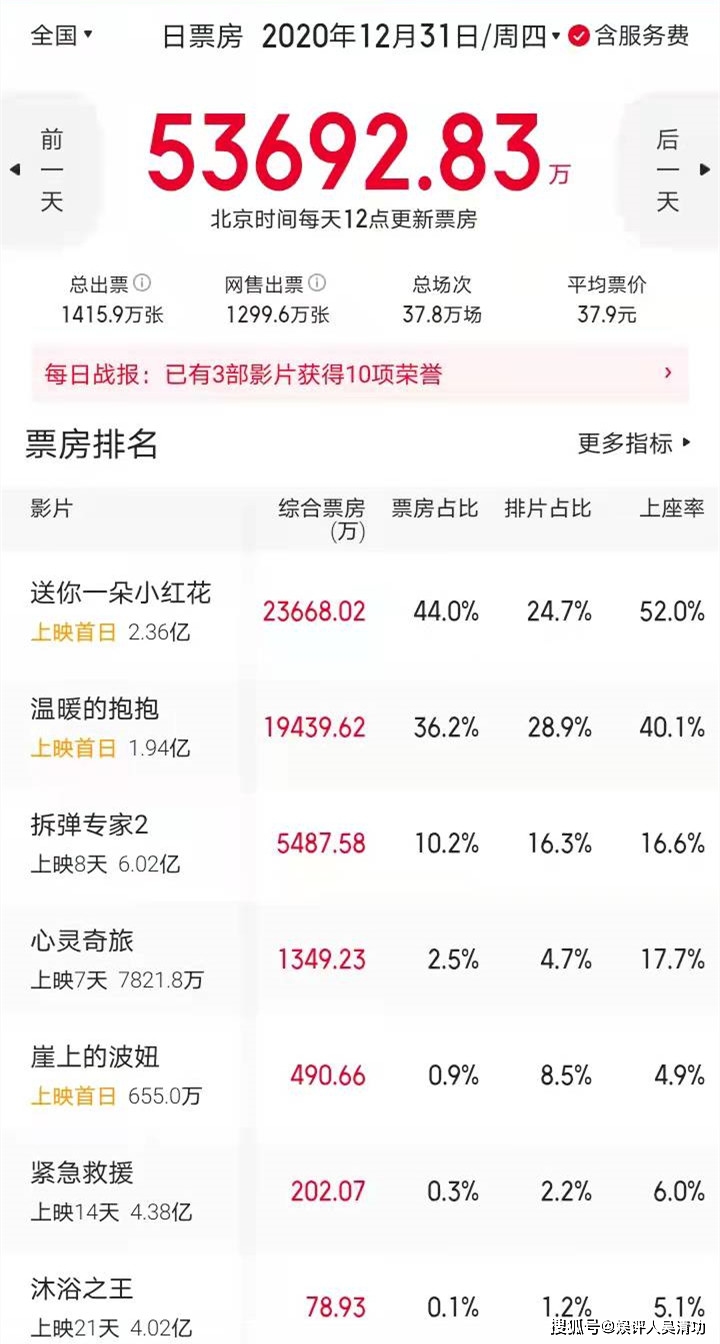Open the 崖上的波妞 film row
The image size is (720, 1344).
click(x=360, y=1075)
